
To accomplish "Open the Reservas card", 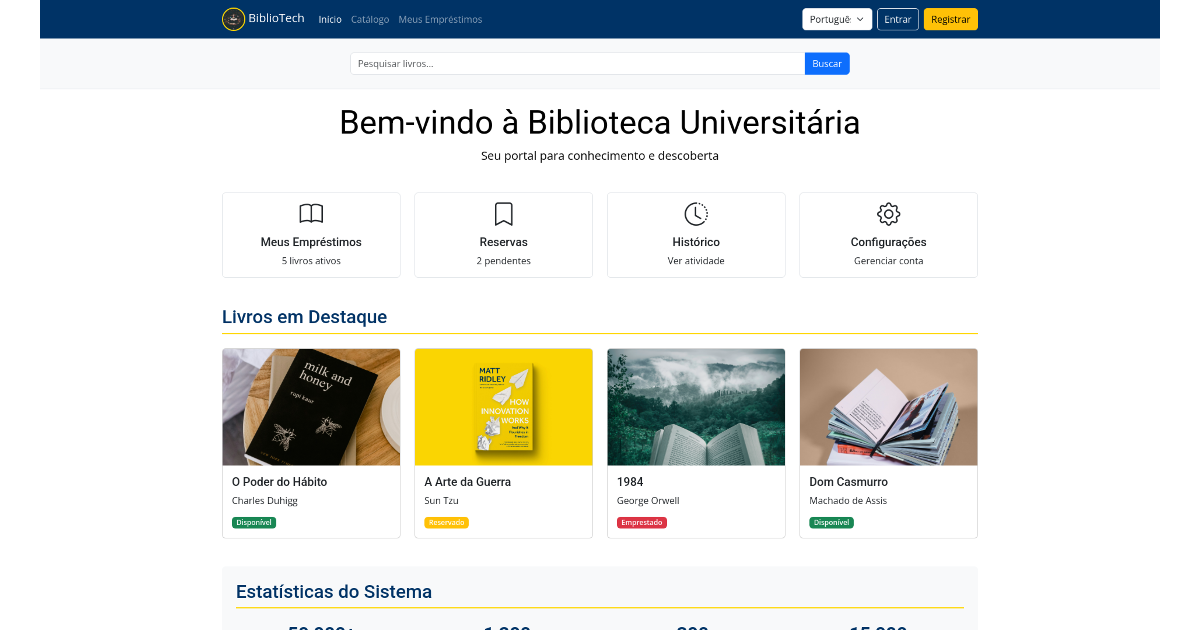I will click(503, 235).
